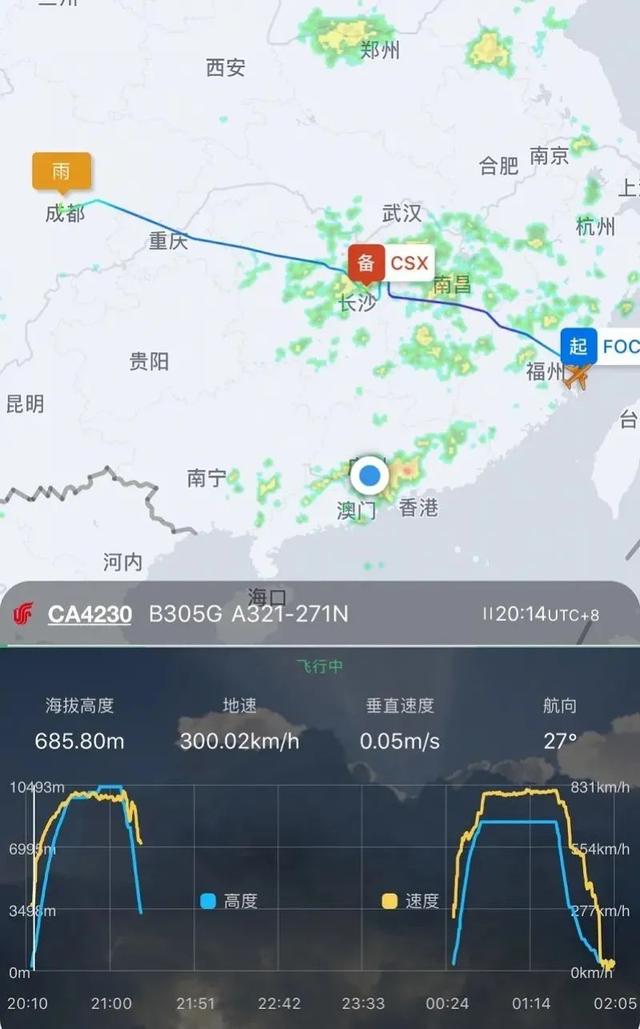The height and width of the screenshot is (1029, 640).
Task: Tap the CSX alternate airport marker
Action: click(x=390, y=264)
